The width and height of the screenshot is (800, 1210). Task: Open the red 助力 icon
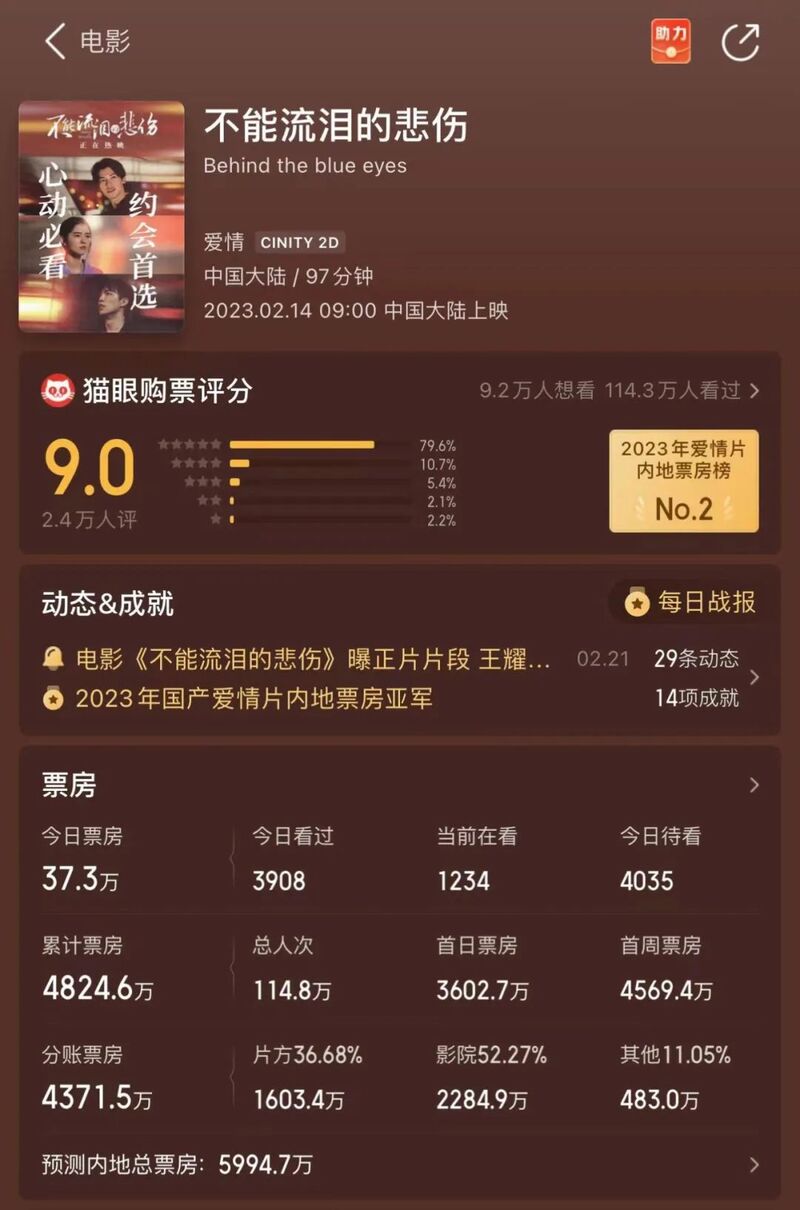(x=670, y=41)
